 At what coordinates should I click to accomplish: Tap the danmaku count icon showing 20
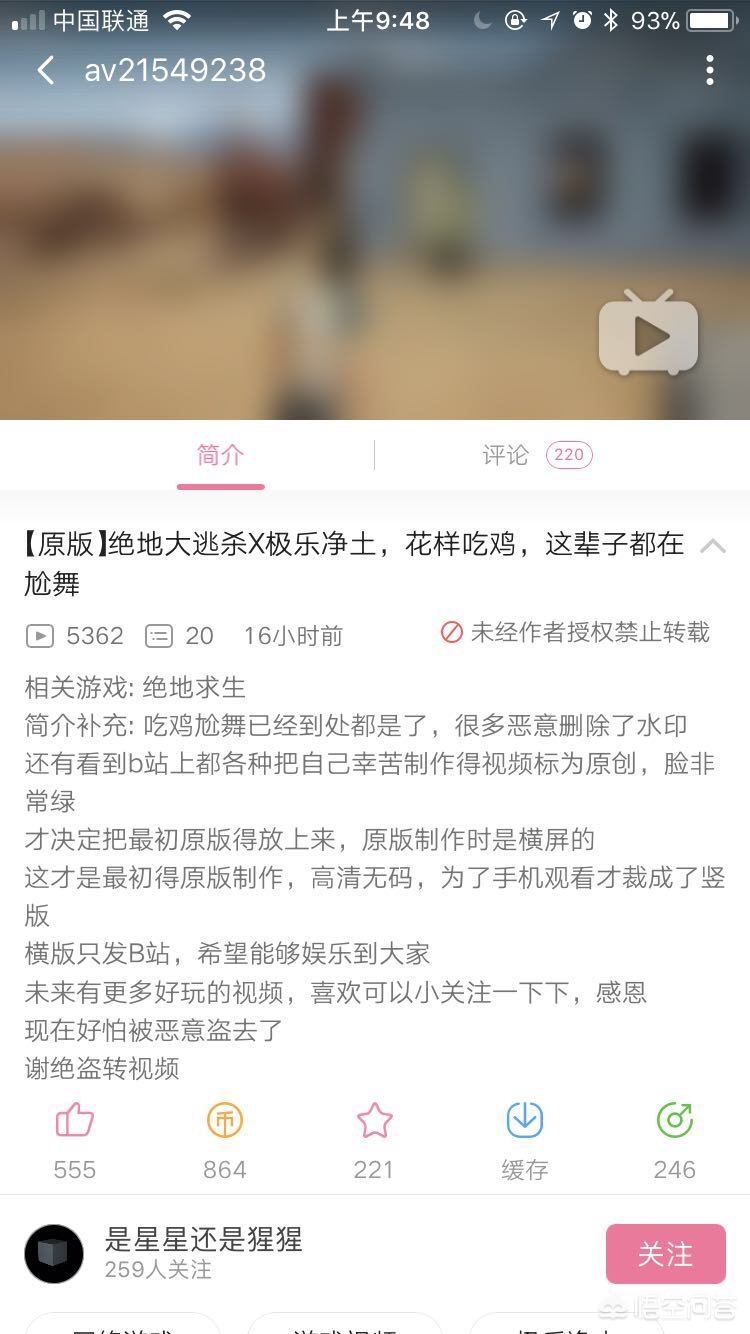(160, 636)
